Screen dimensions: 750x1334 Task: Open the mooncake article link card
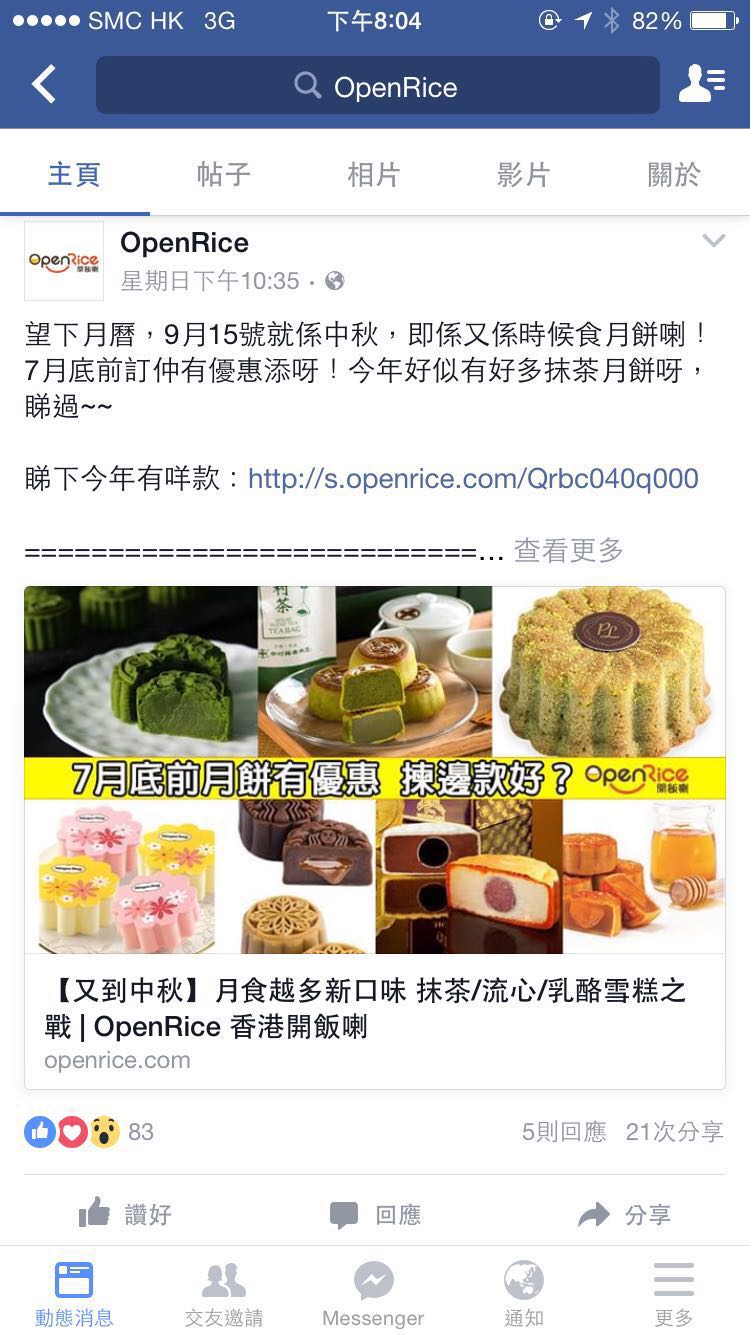pos(375,837)
